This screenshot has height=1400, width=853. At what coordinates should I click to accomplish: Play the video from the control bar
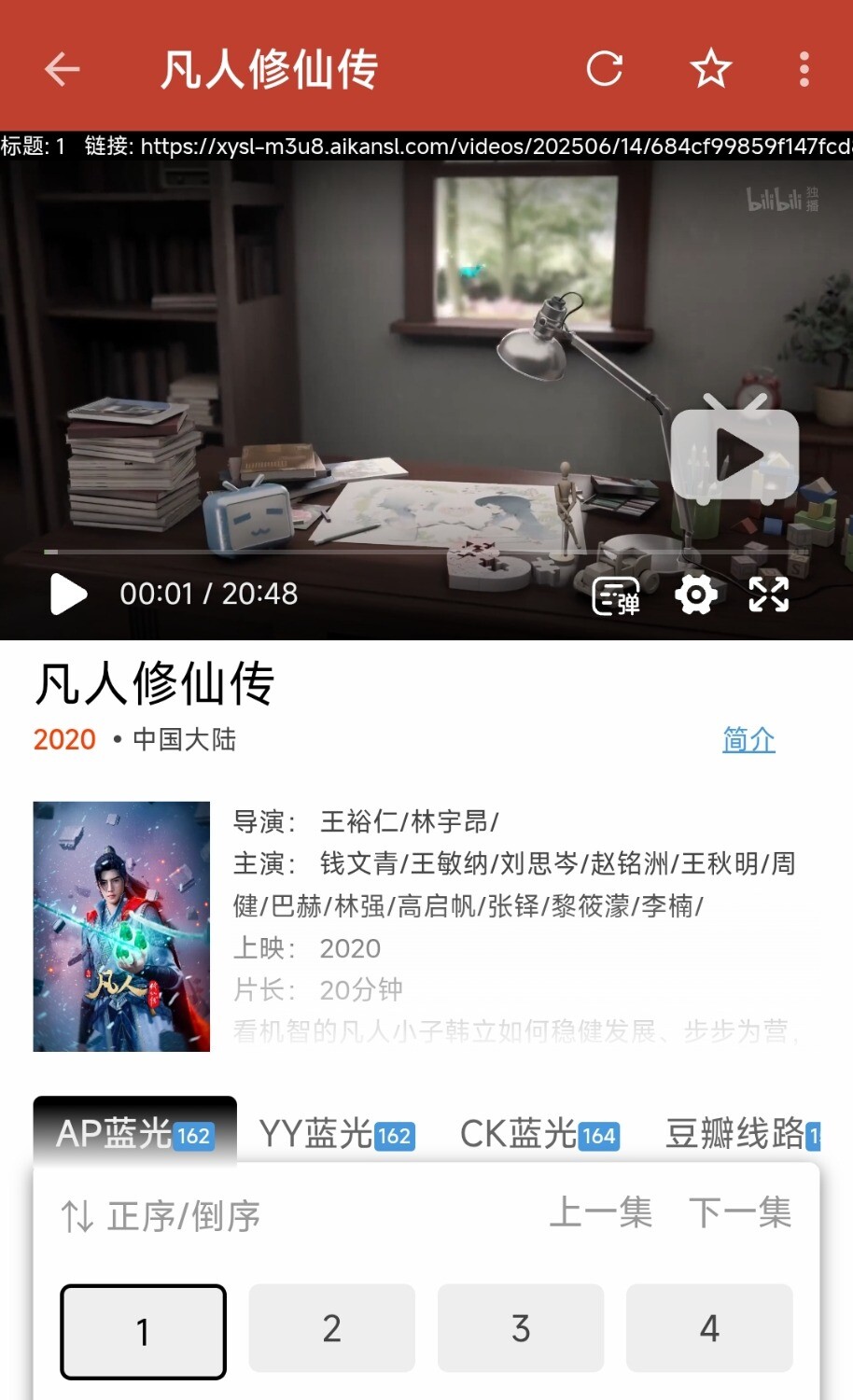68,595
